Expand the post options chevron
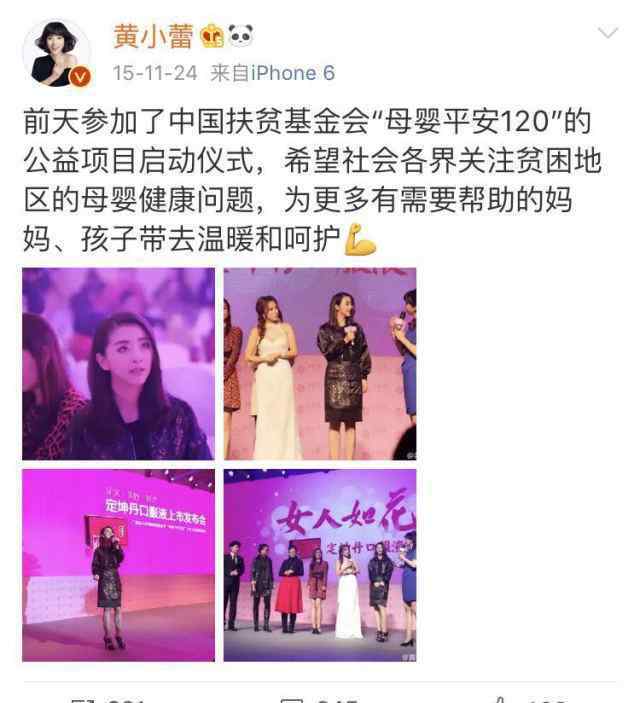Image resolution: width=640 pixels, height=703 pixels. pyautogui.click(x=607, y=35)
